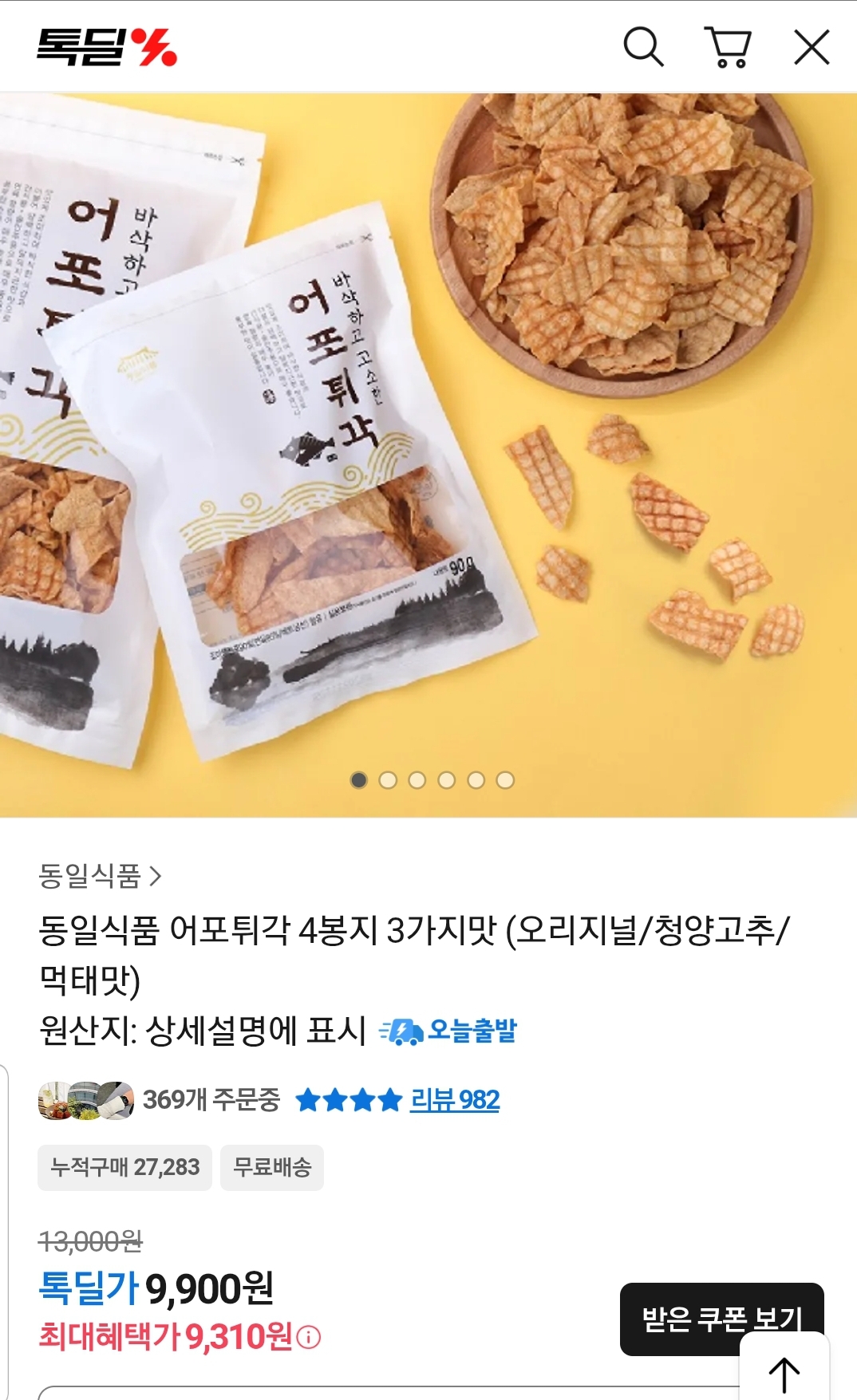Open the shopping cart

coord(728,47)
